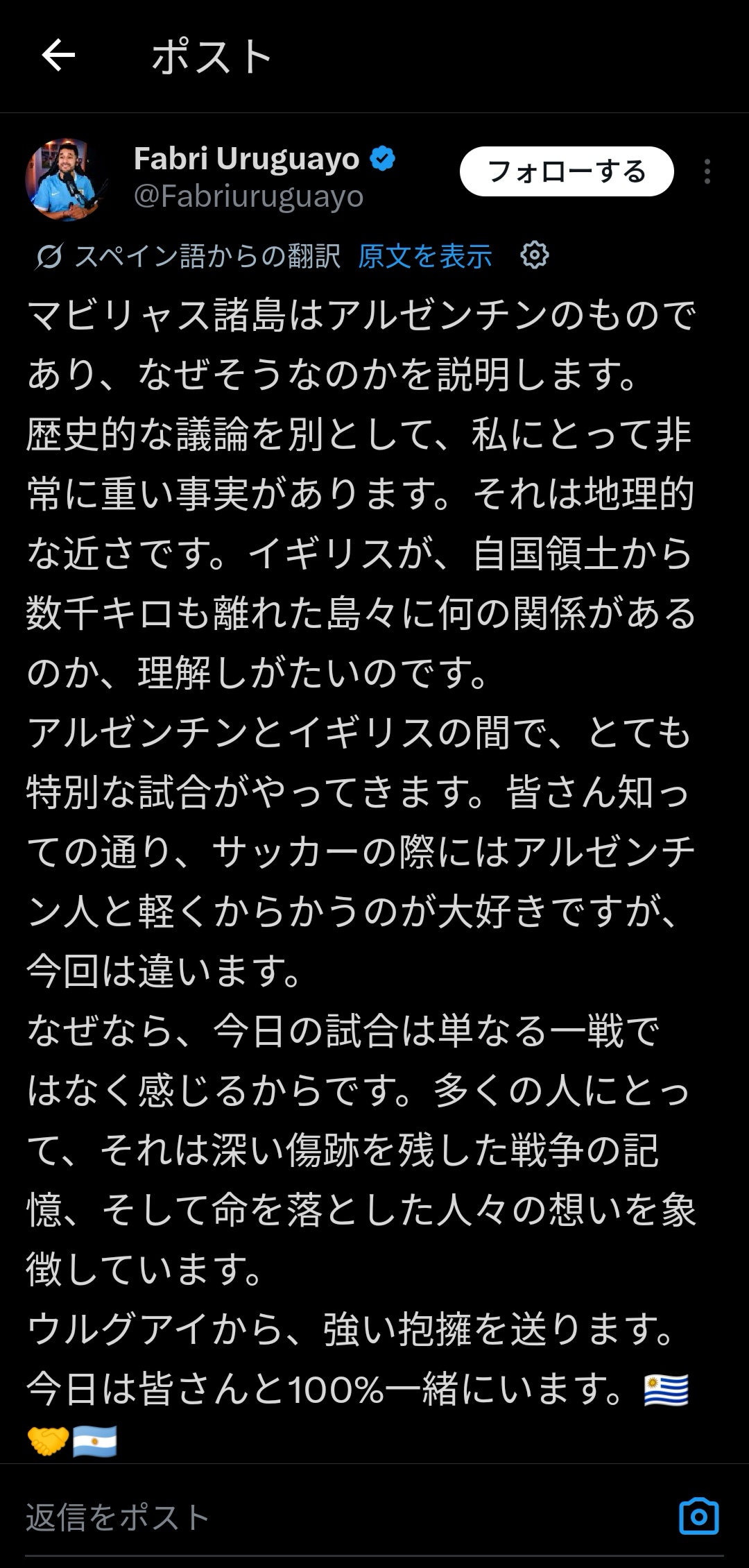749x1568 pixels.
Task: Show the original text via 原文を表示
Action: coord(425,256)
